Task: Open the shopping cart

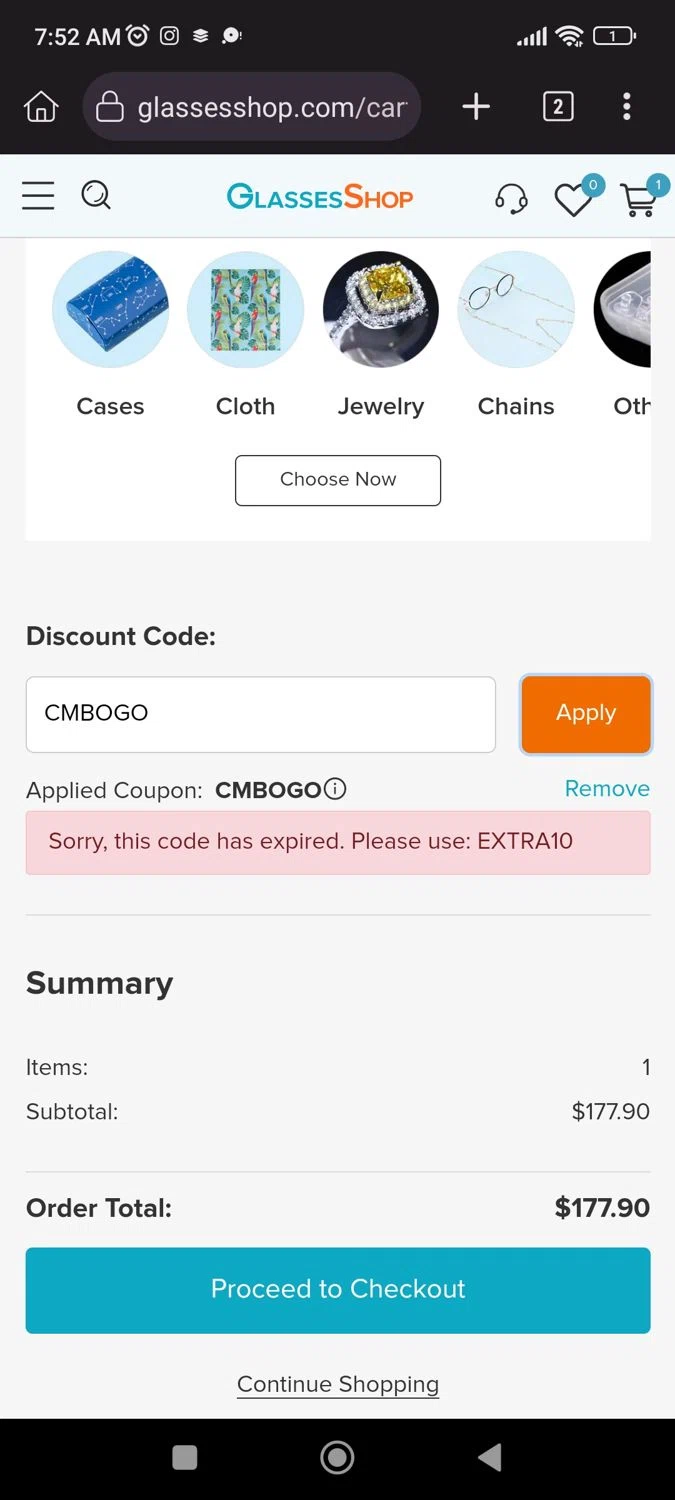Action: click(639, 199)
